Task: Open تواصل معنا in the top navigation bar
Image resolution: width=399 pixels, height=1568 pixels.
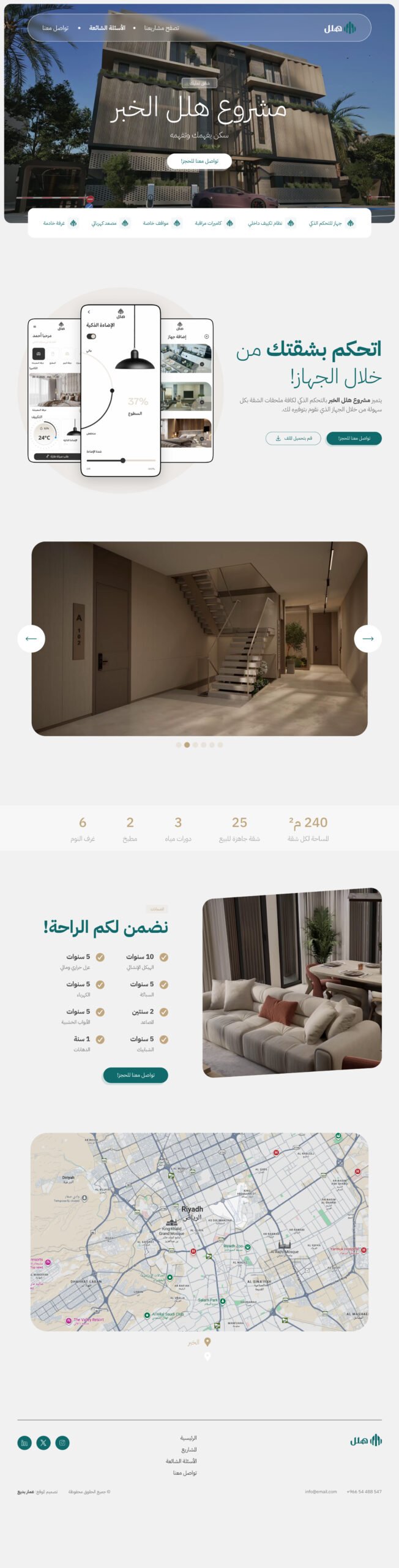Action: coord(55,28)
